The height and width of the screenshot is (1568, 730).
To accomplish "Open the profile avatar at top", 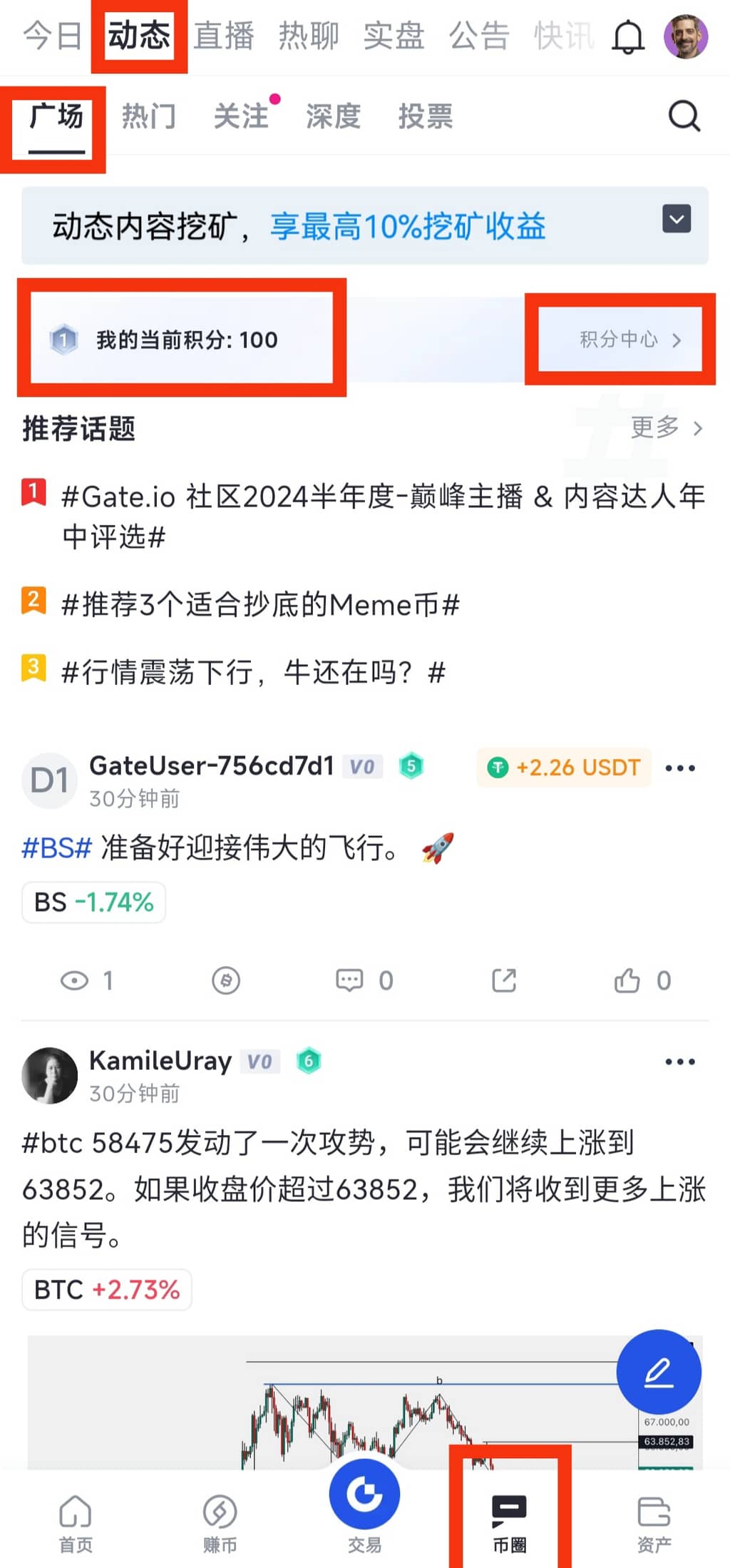I will (685, 36).
